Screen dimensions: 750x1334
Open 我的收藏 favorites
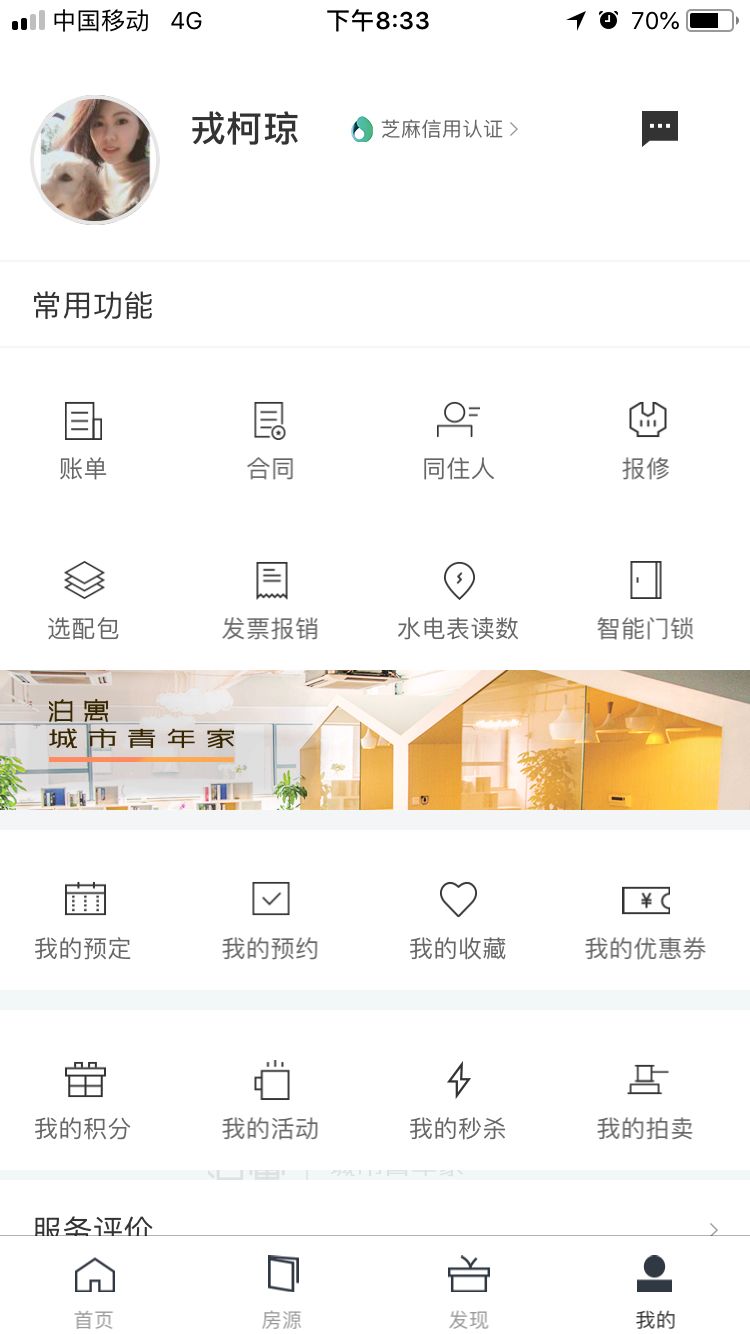(x=458, y=920)
